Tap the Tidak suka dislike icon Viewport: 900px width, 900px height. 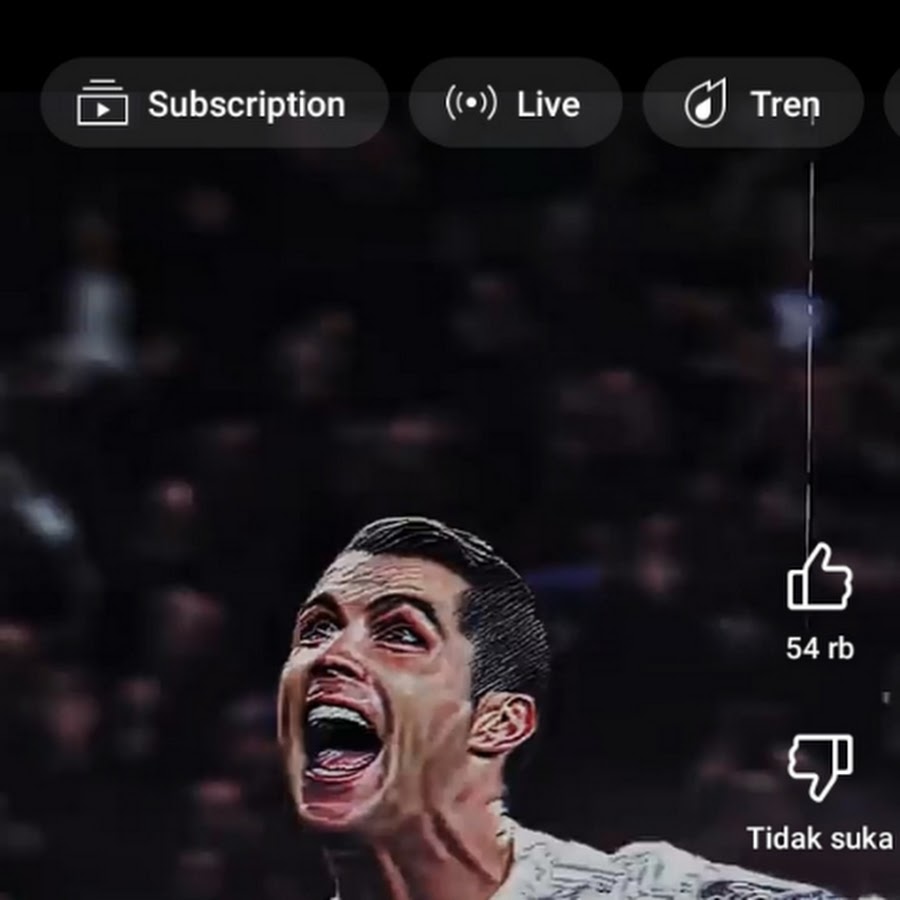tap(819, 768)
